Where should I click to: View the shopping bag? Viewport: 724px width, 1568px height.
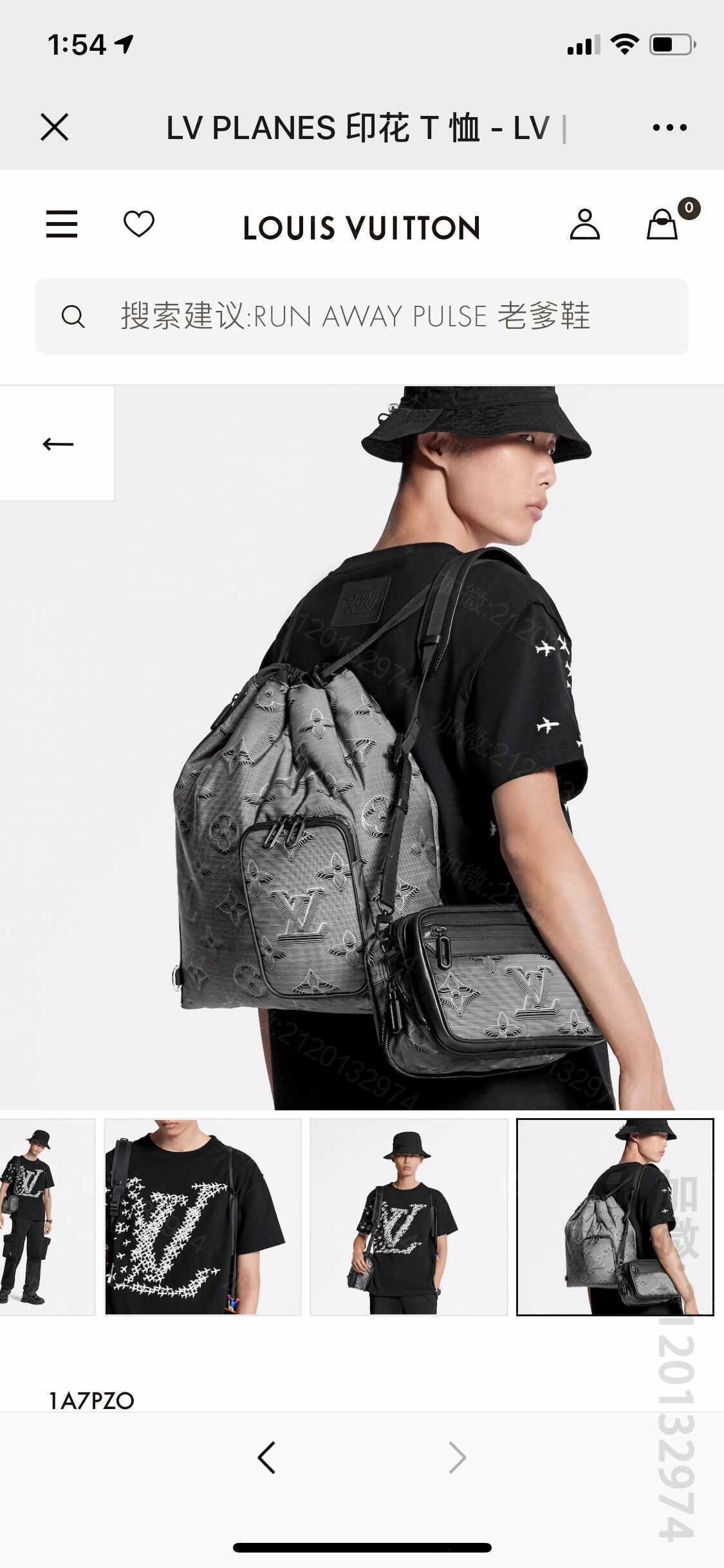tap(663, 225)
